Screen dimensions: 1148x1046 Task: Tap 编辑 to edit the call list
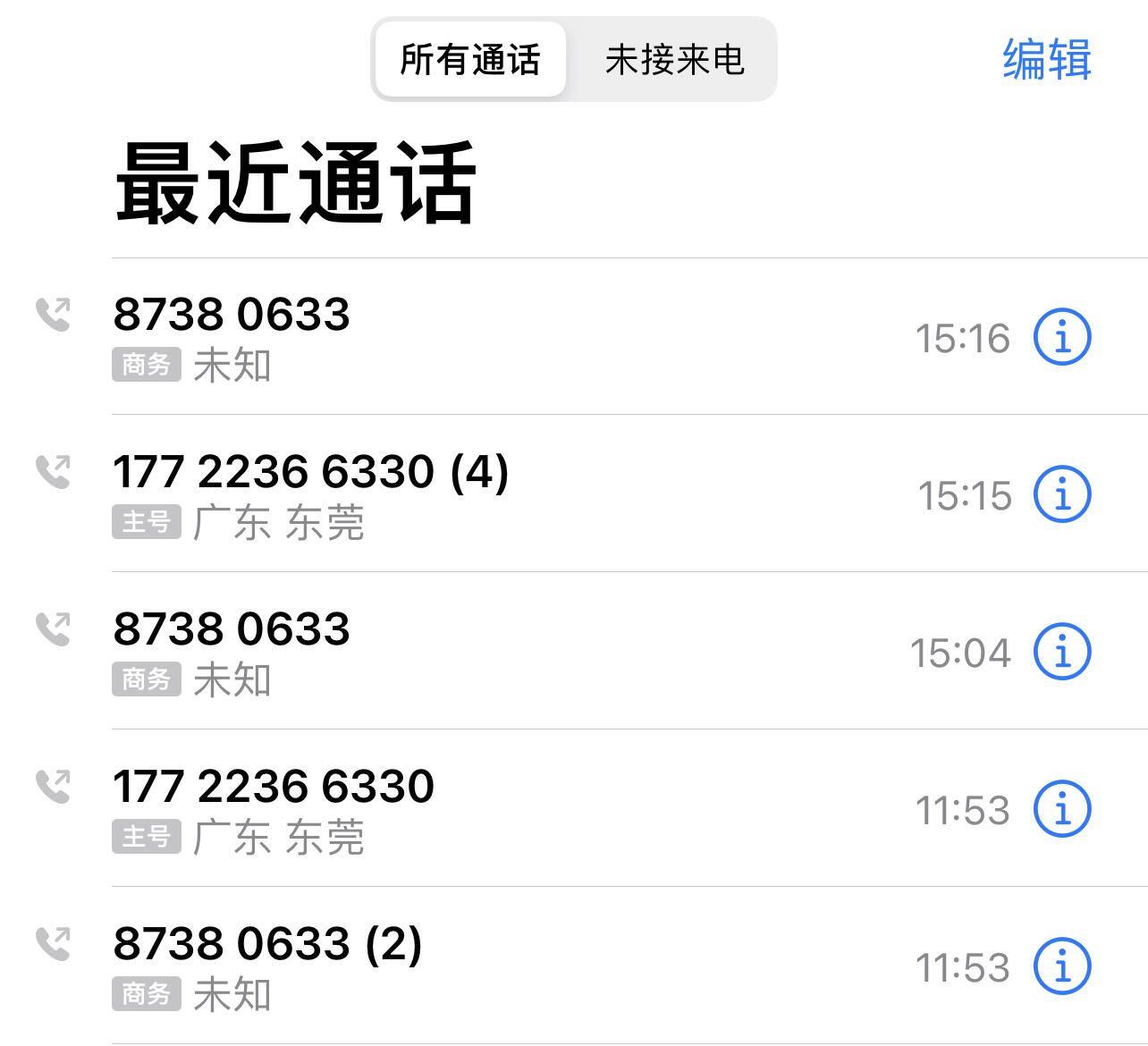pos(1046,60)
